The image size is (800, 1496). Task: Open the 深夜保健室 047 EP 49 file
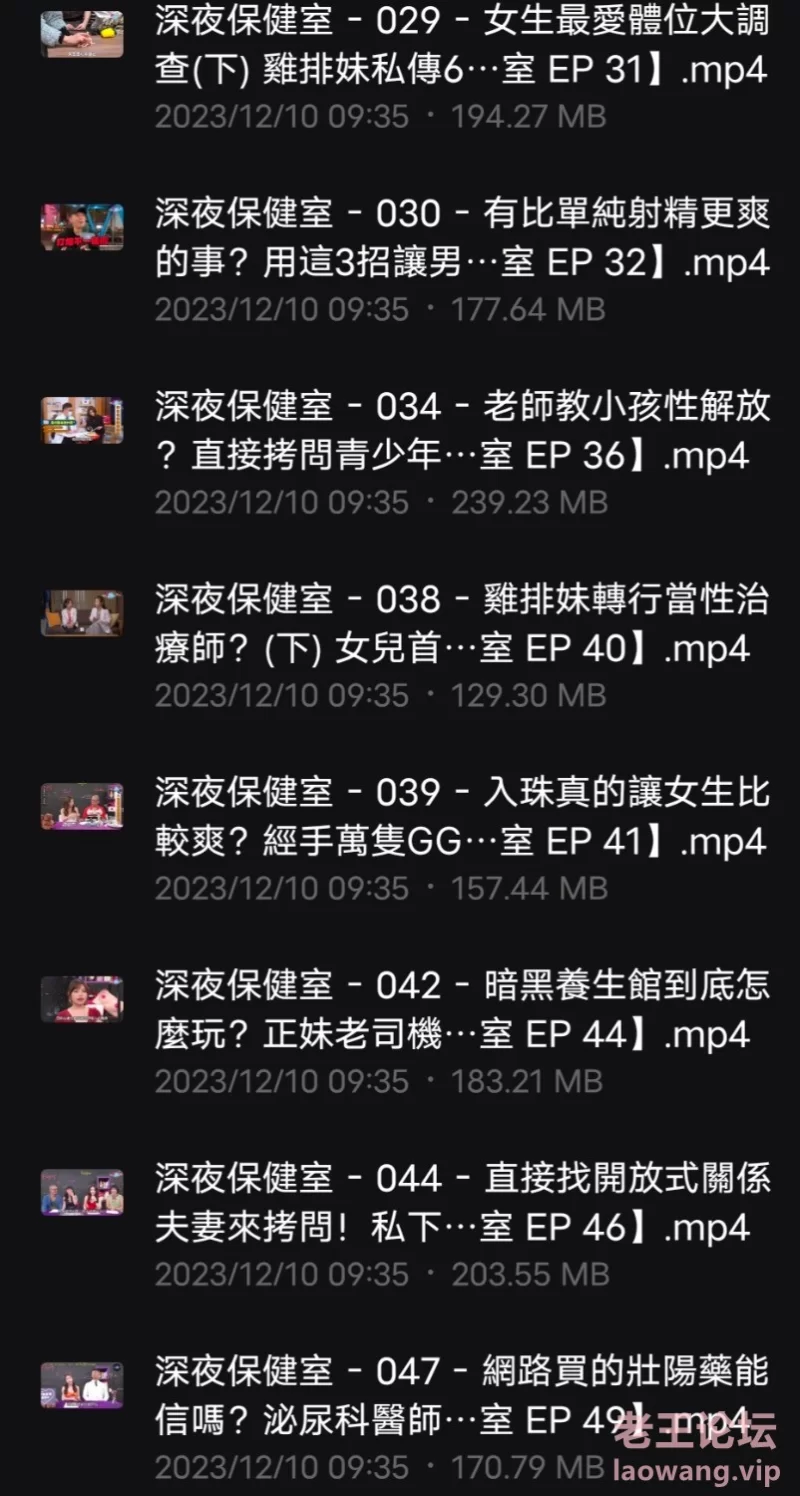tap(460, 1395)
